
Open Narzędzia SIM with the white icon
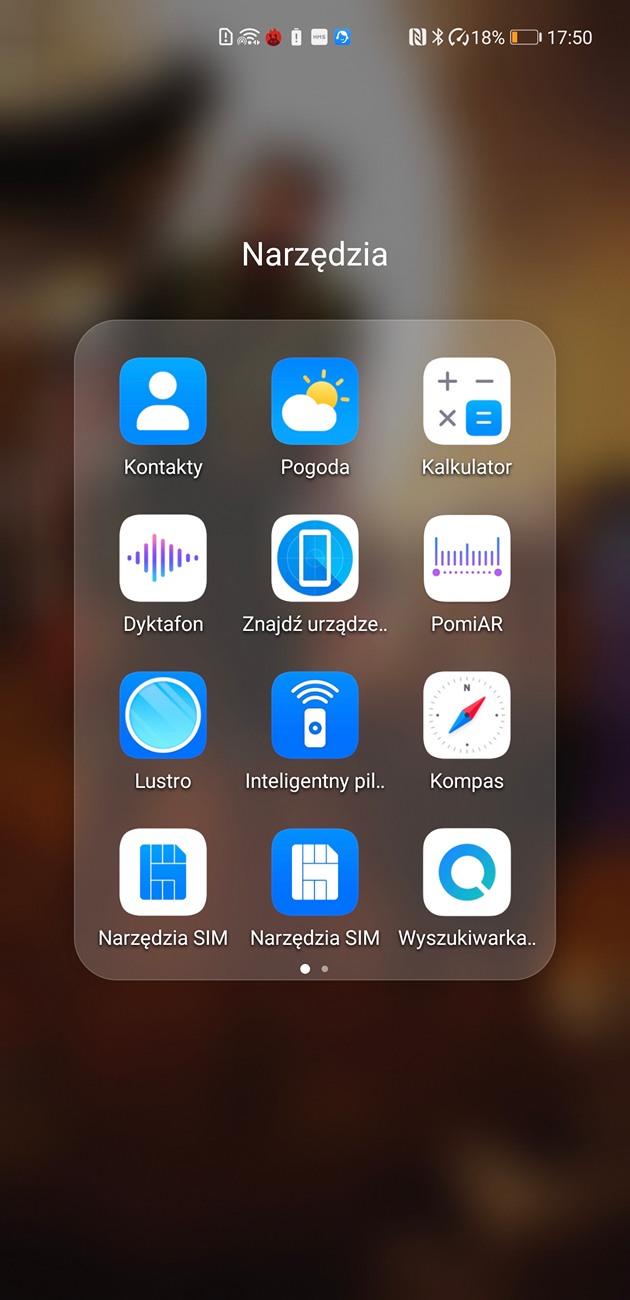163,872
